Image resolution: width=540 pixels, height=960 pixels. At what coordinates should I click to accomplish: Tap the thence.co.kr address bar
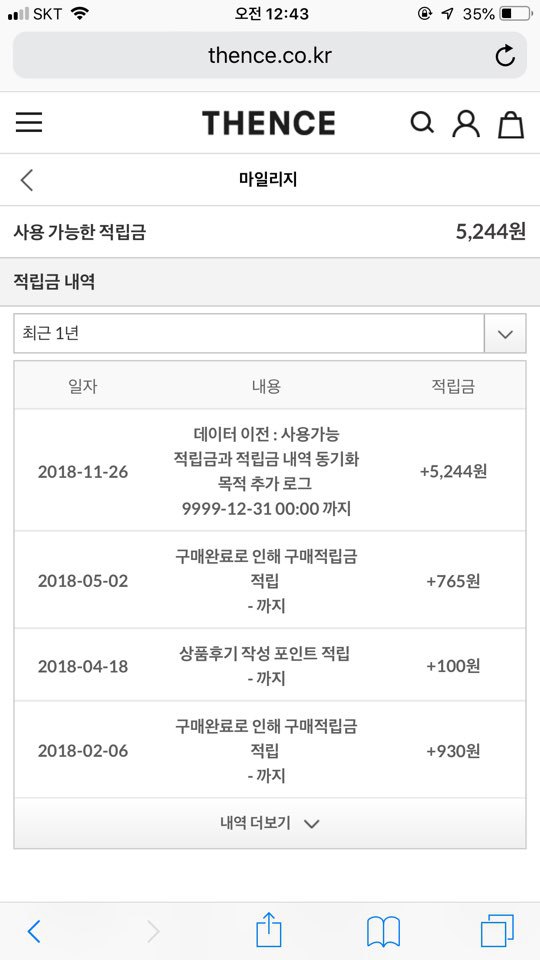(270, 56)
